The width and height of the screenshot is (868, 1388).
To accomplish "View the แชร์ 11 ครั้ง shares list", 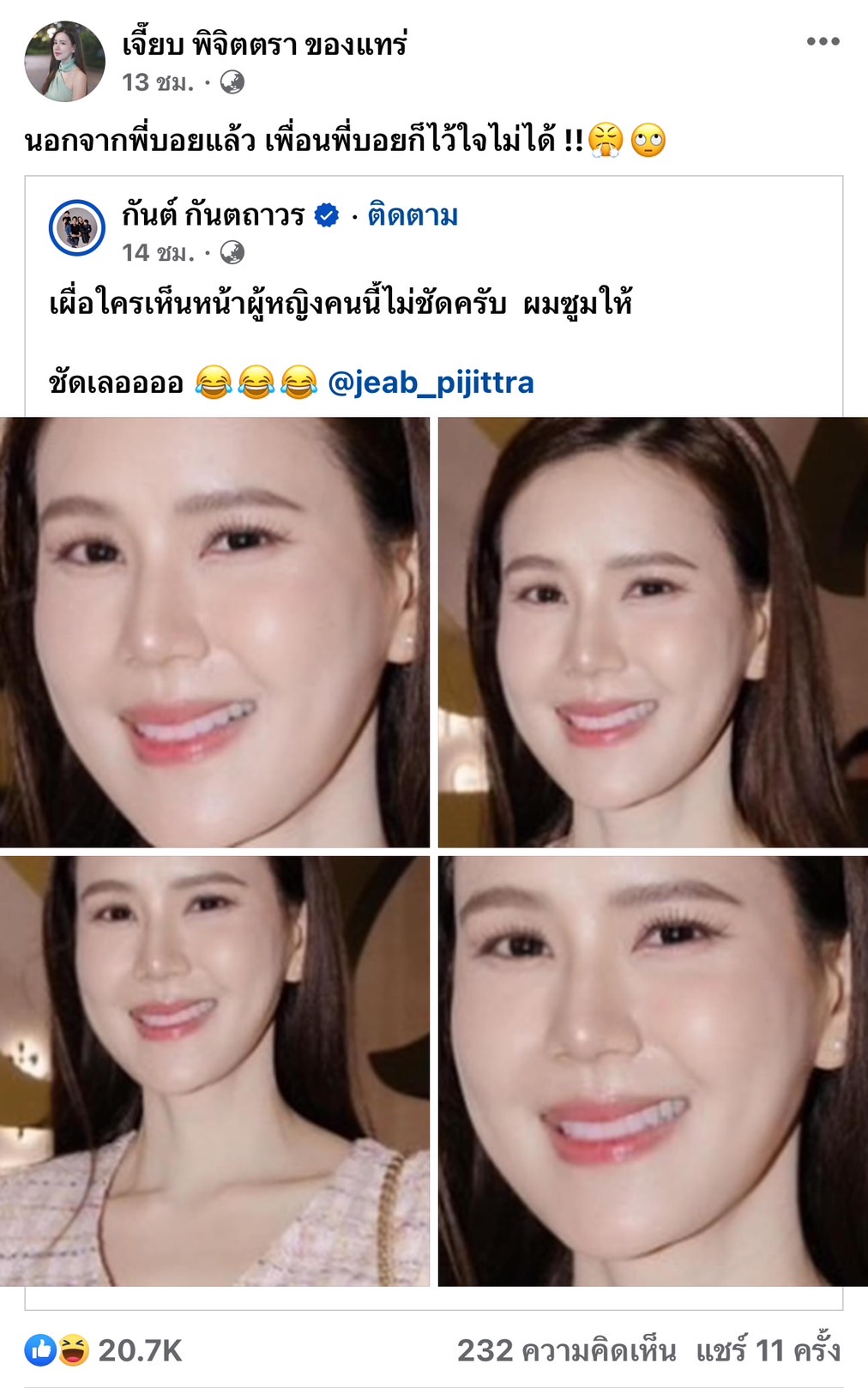I will click(768, 1350).
